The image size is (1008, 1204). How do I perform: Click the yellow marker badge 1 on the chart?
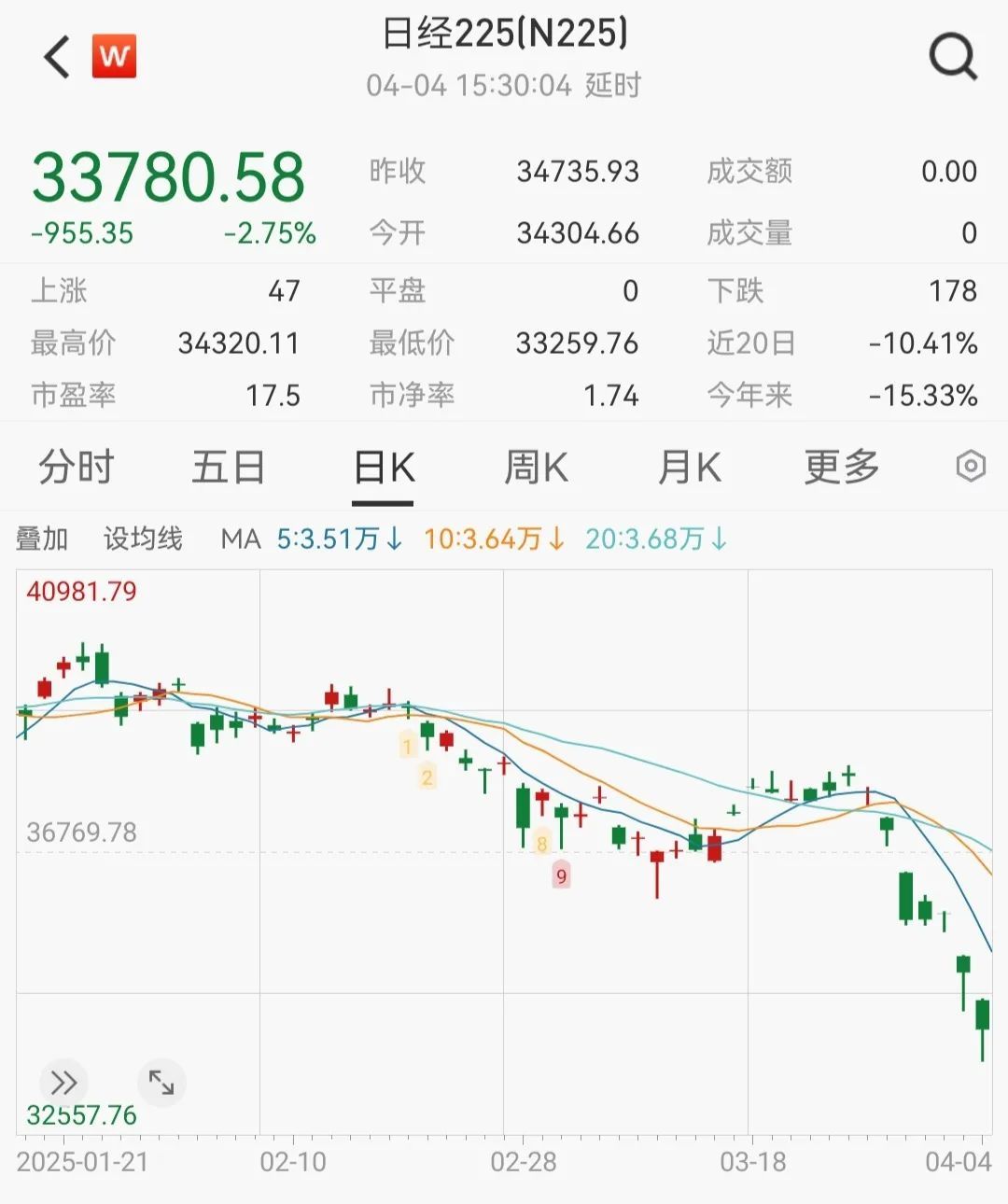pos(407,746)
